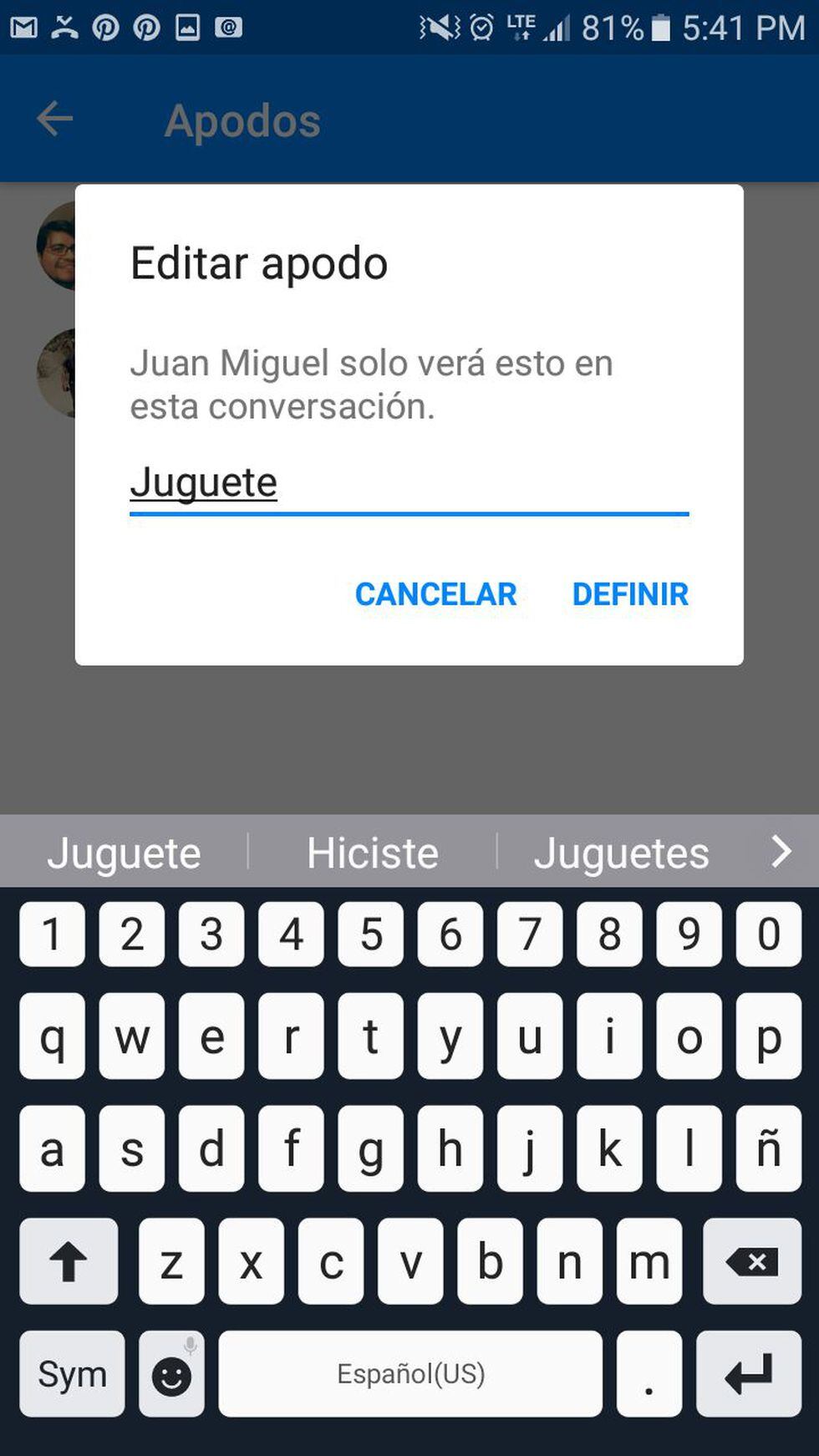Hit the backspace key
Viewport: 819px width, 1456px height.
click(x=751, y=1261)
